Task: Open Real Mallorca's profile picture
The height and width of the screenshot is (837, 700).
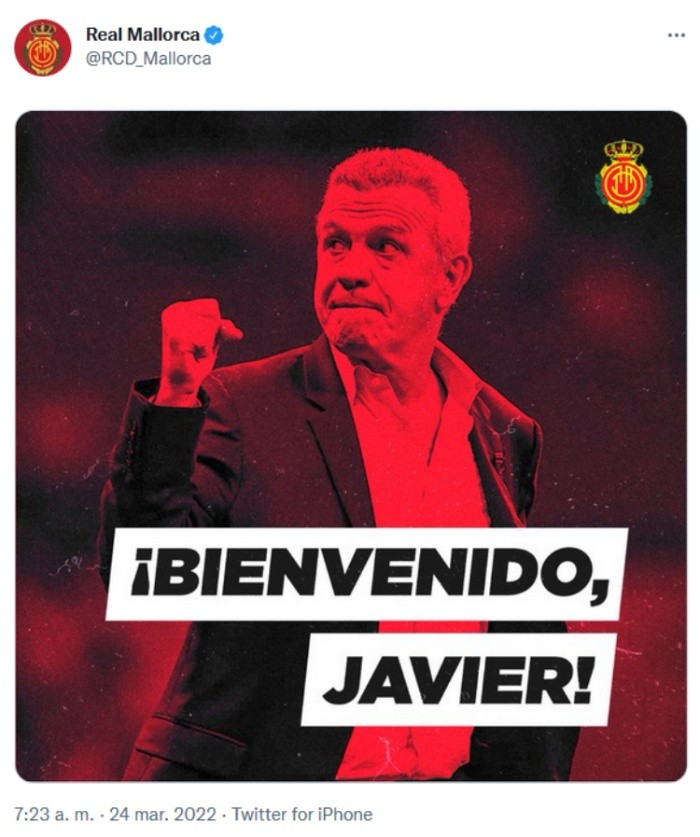Action: (x=42, y=47)
